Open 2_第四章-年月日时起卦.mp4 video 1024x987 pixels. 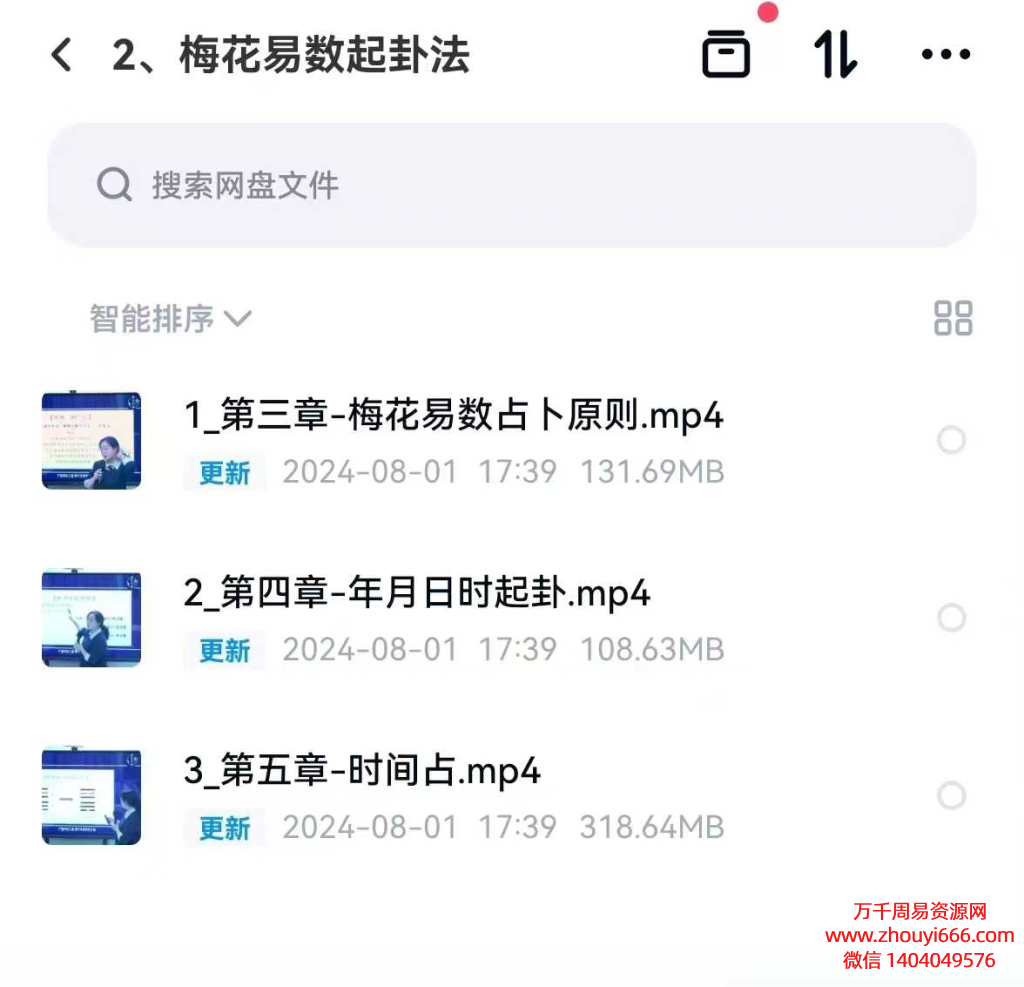pyautogui.click(x=417, y=594)
